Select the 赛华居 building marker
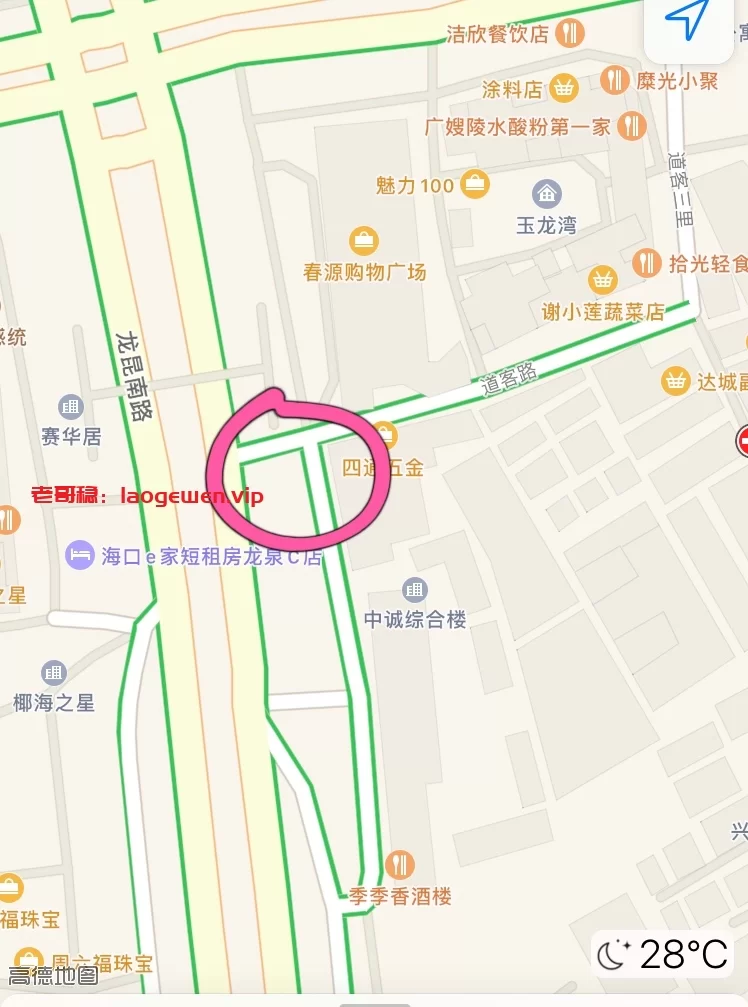 pos(71,407)
